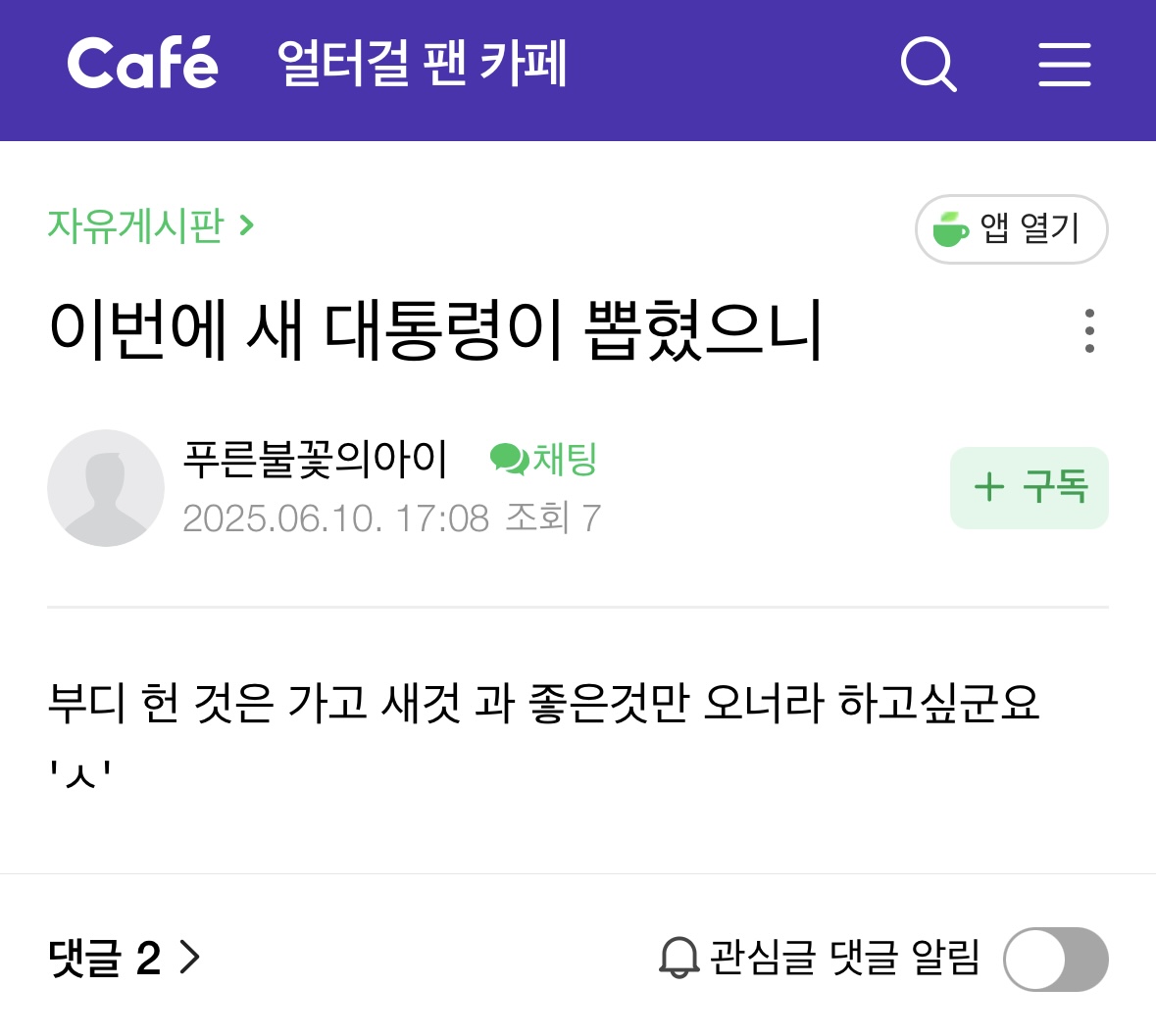Screen dimensions: 1156x1036
Task: Subscribe with the 구독 button
Action: (x=1029, y=487)
